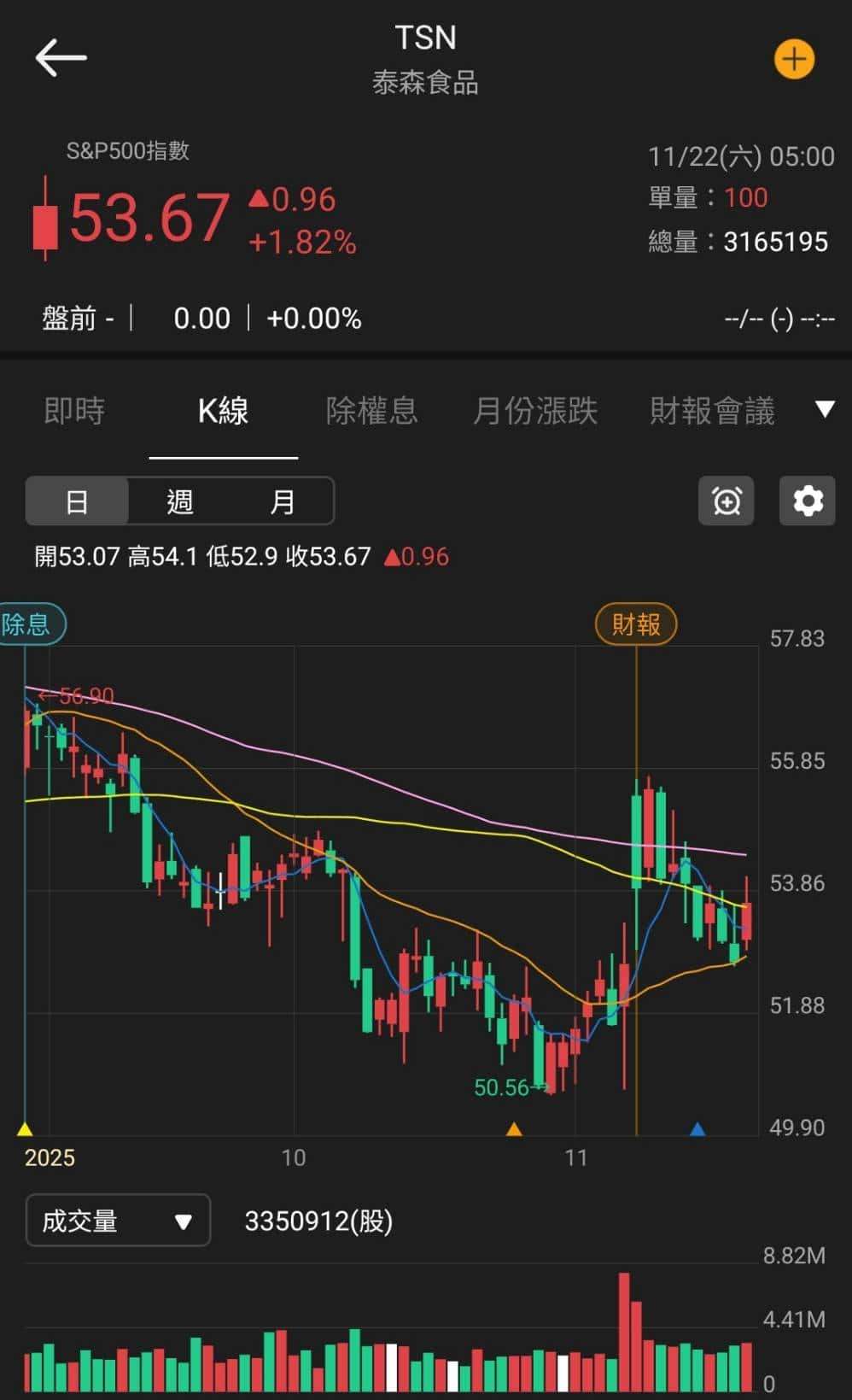Click the 除息 ex-dividend marker on chart
The height and width of the screenshot is (1400, 852).
(x=28, y=624)
